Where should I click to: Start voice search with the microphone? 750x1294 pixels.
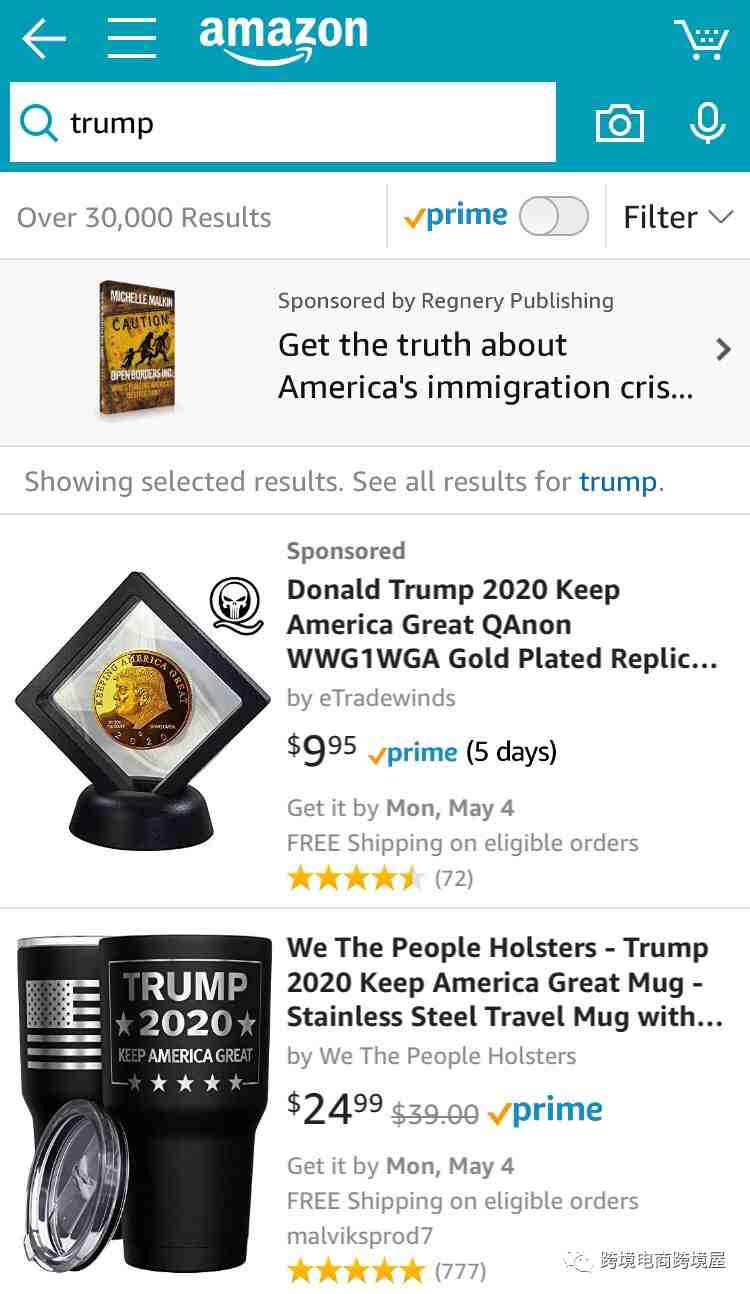pos(707,123)
